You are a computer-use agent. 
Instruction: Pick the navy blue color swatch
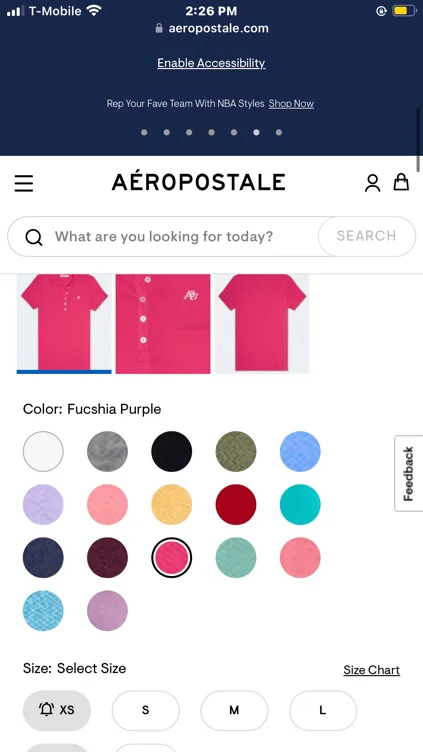pos(43,558)
